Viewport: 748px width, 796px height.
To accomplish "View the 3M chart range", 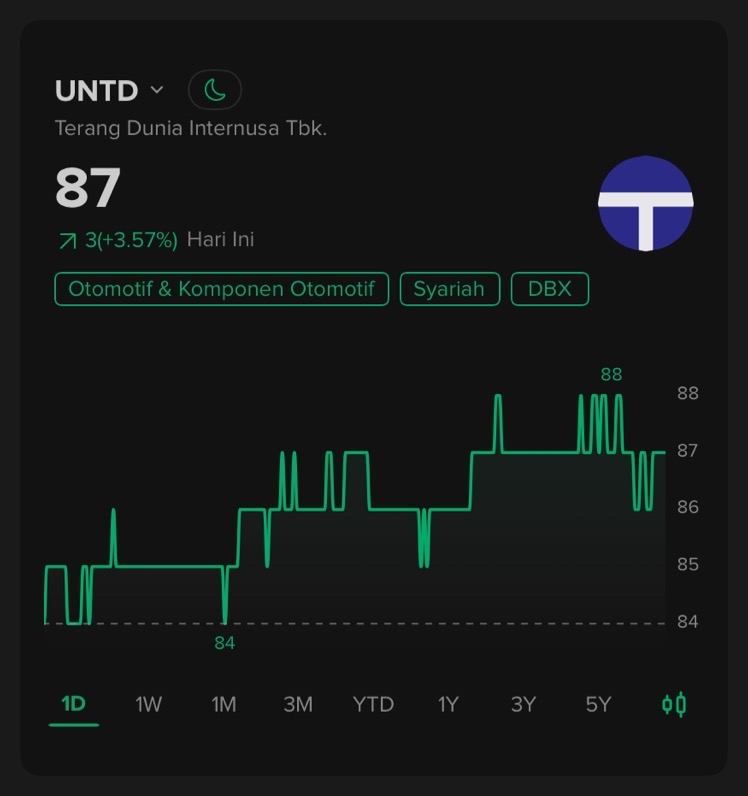I will 298,704.
